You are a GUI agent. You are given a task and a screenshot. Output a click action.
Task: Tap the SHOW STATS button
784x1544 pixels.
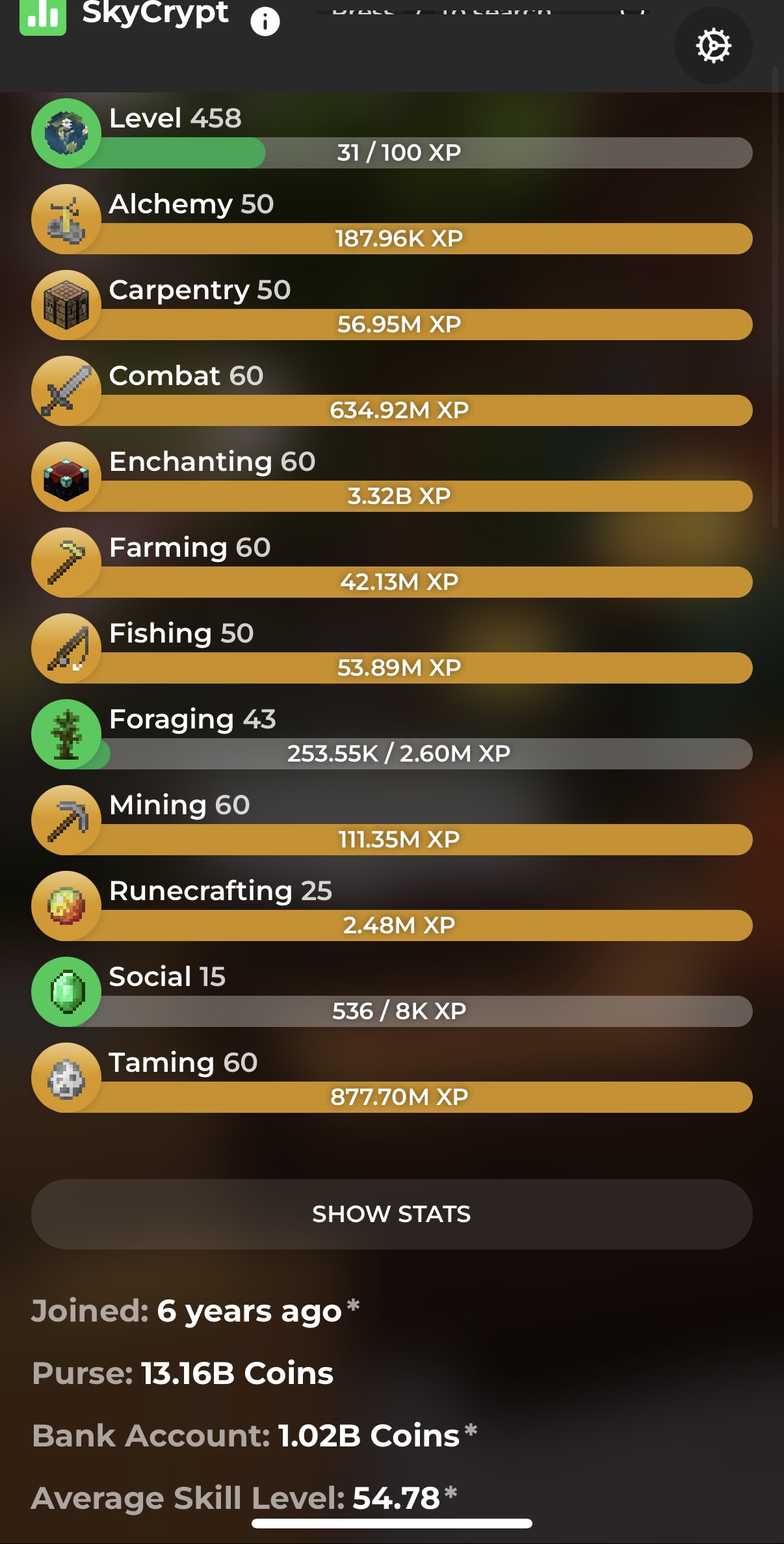pyautogui.click(x=391, y=1214)
